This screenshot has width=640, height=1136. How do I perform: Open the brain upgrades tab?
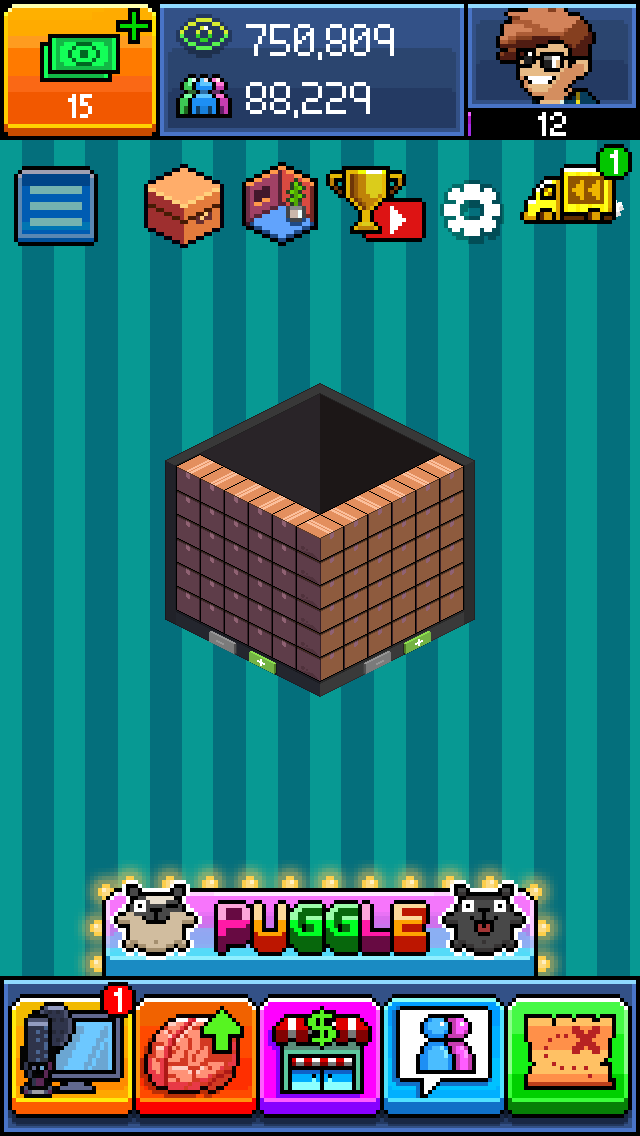(196, 1056)
